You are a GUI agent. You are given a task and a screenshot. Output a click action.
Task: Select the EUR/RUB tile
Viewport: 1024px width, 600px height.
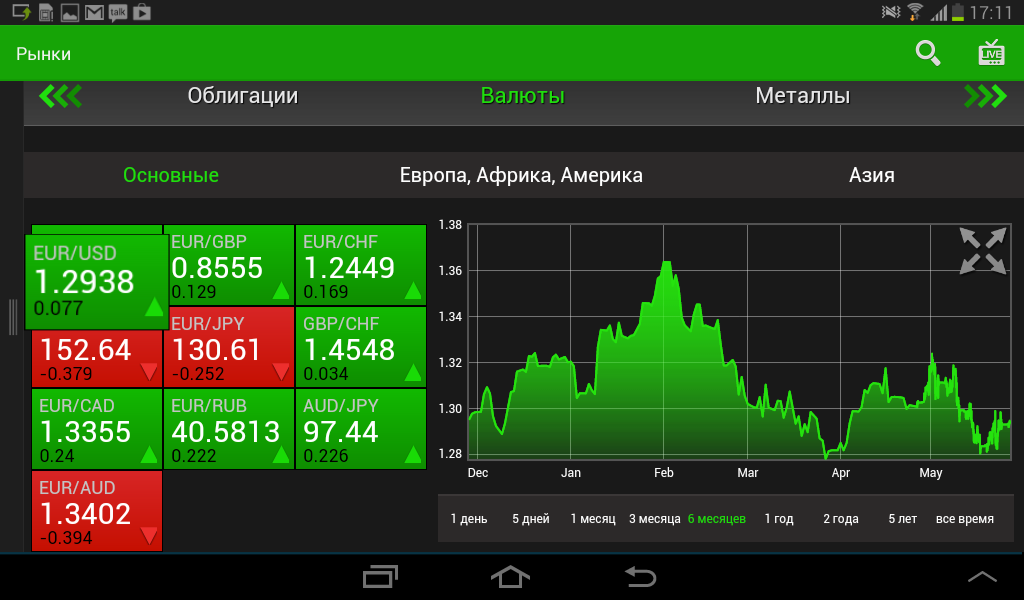tap(229, 429)
